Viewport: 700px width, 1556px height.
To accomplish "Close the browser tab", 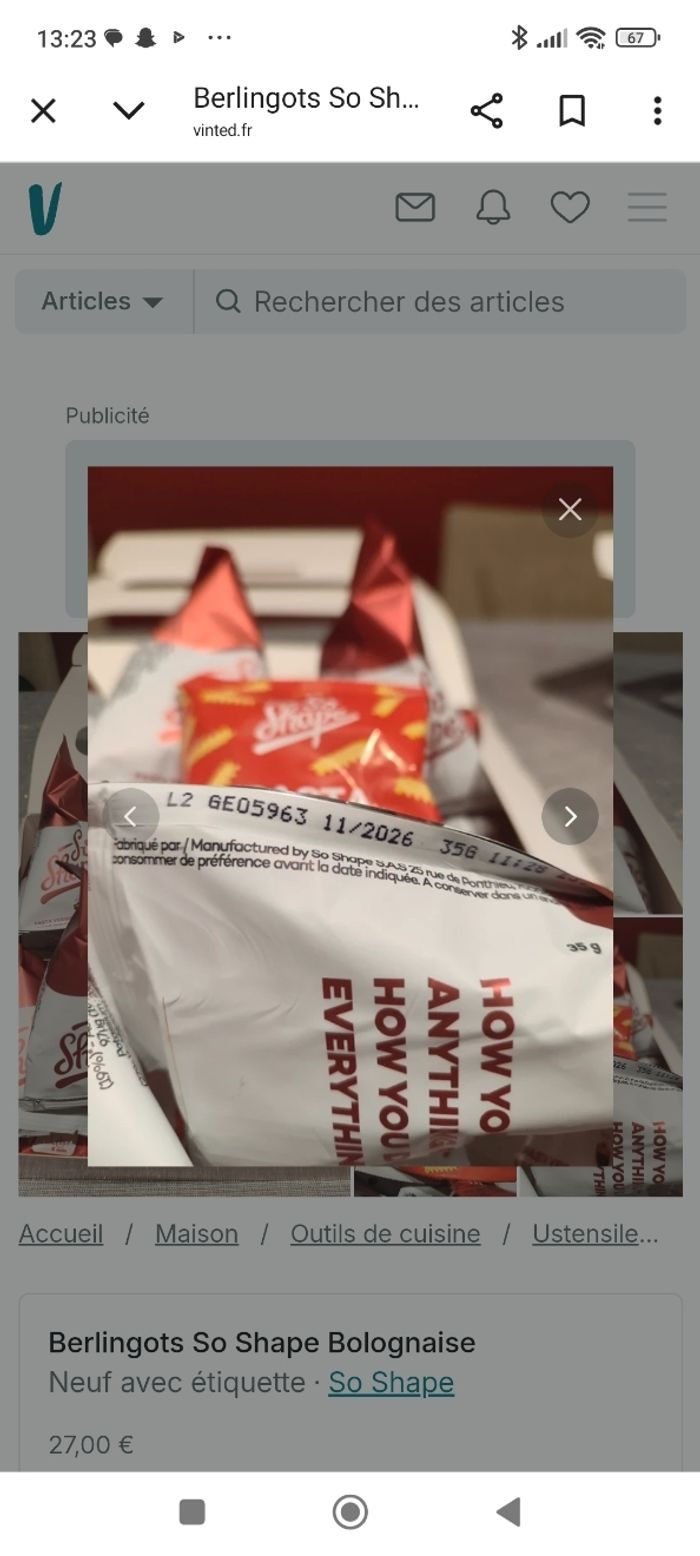I will 43,111.
